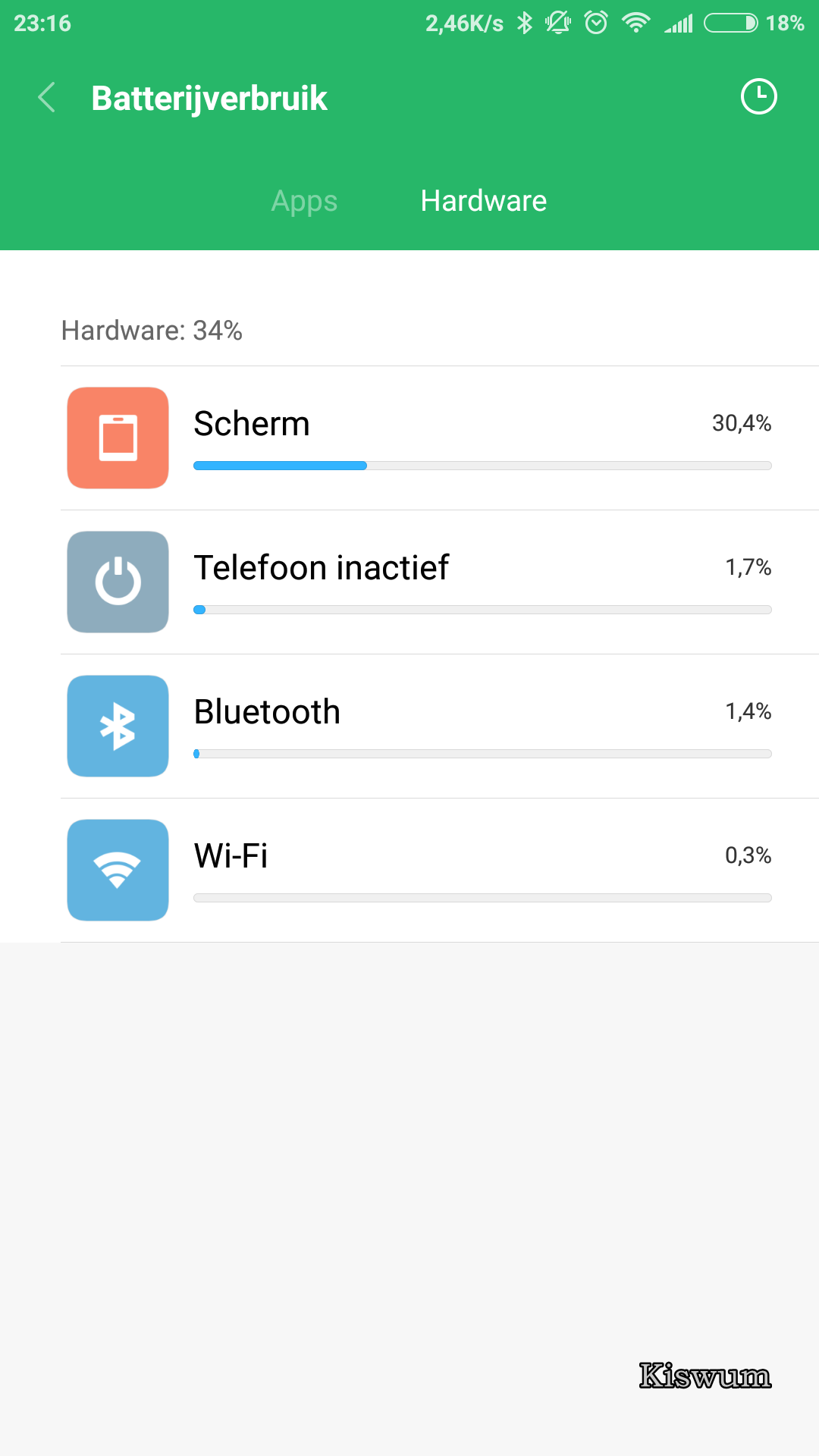Switch to the Apps tab
Image resolution: width=819 pixels, height=1456 pixels.
[x=304, y=201]
